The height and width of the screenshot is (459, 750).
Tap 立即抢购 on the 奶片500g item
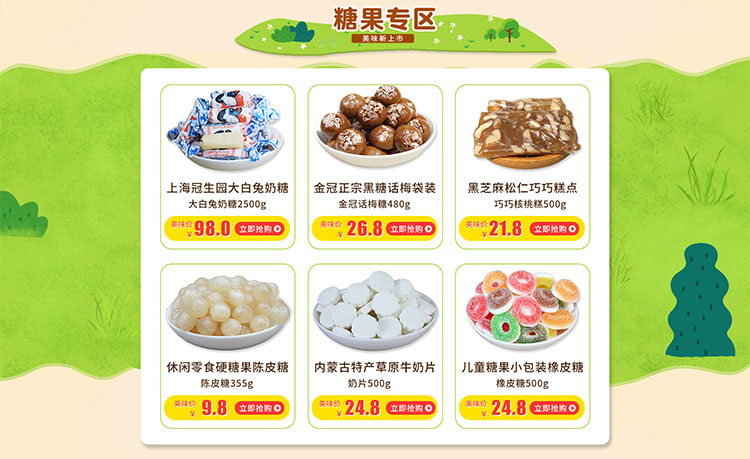[x=409, y=407]
